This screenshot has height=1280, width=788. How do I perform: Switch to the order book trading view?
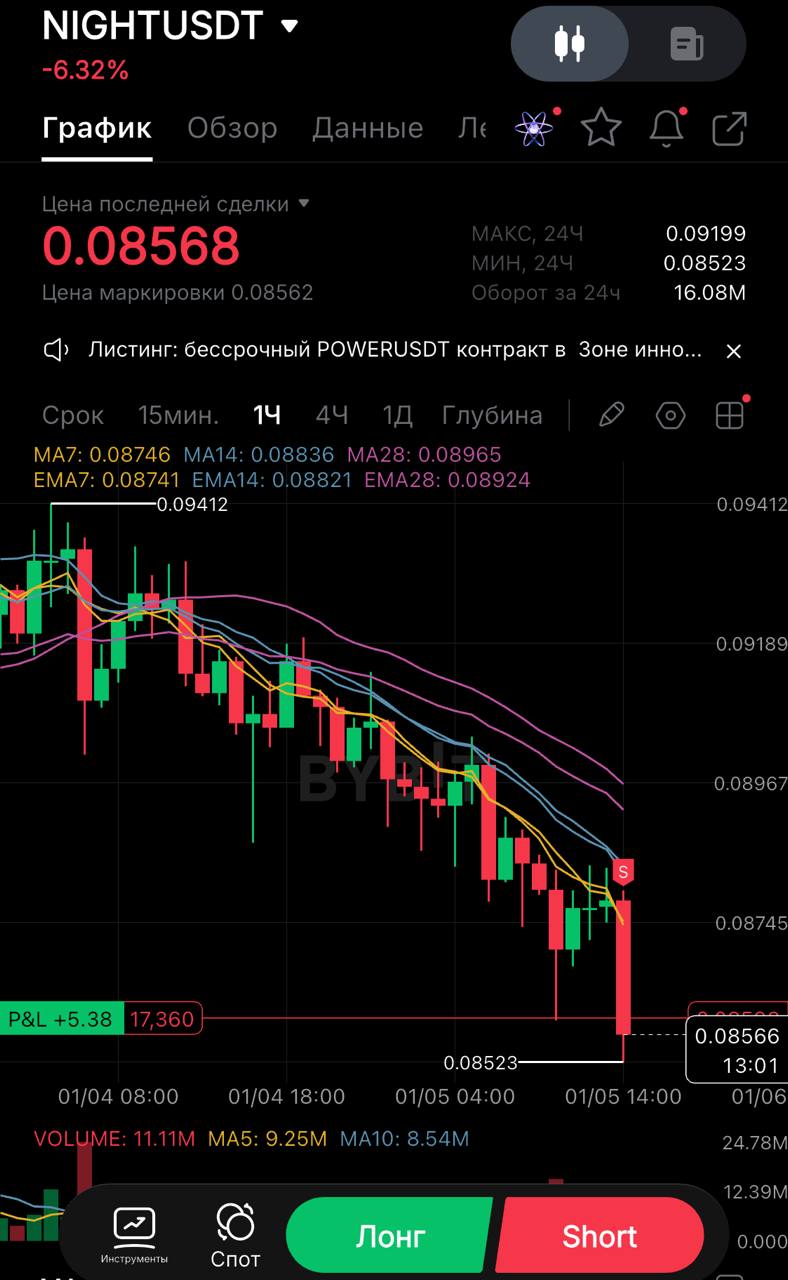click(x=686, y=44)
